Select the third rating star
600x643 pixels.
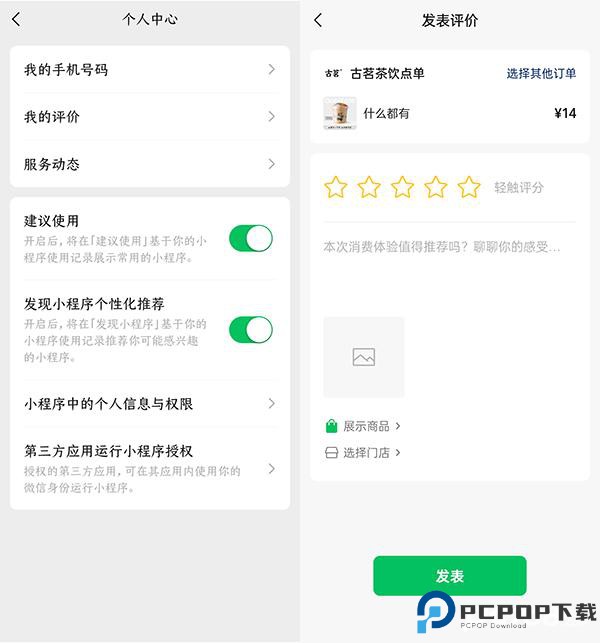click(x=402, y=187)
